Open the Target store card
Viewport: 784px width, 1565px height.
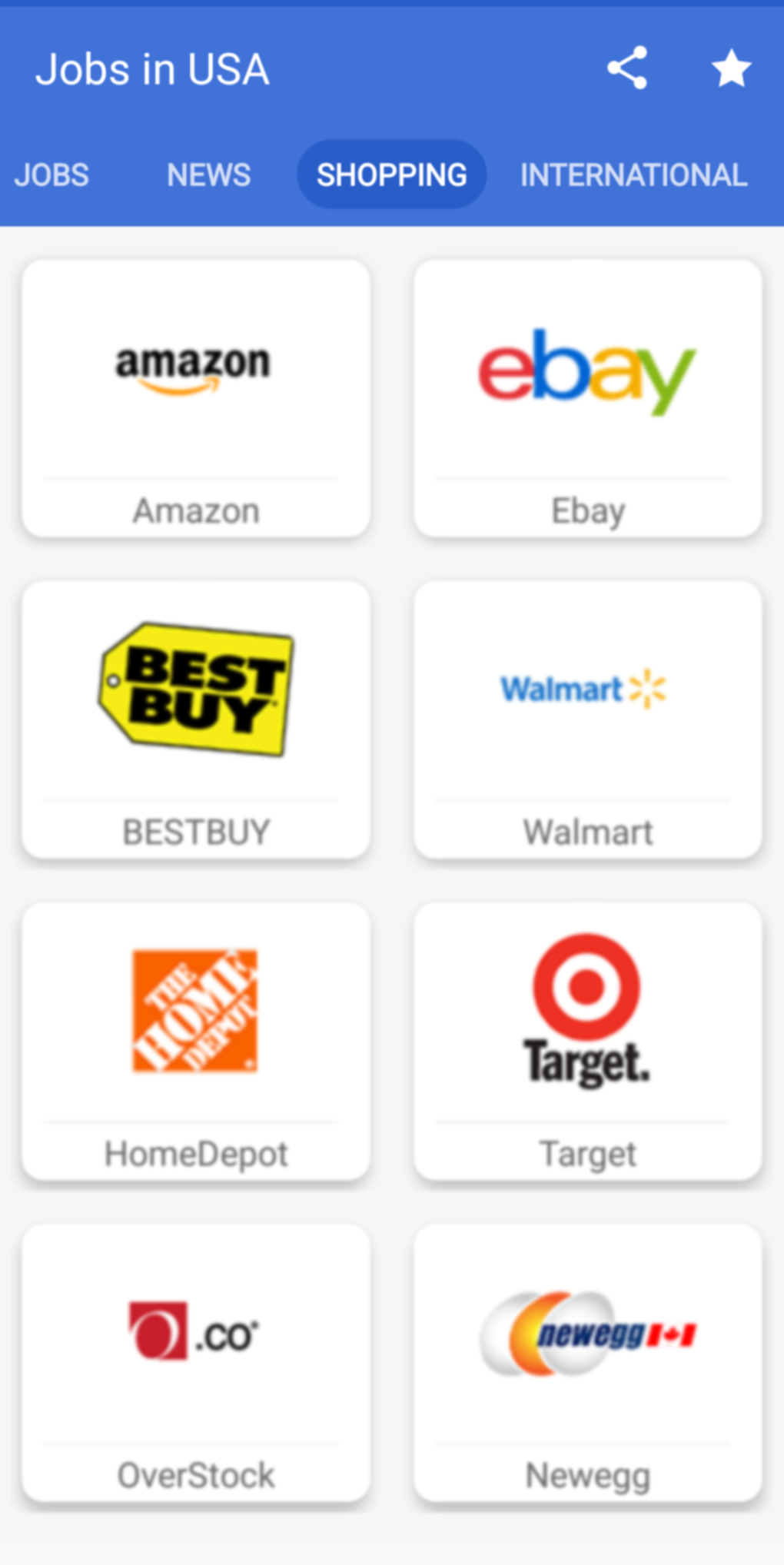pyautogui.click(x=588, y=1042)
